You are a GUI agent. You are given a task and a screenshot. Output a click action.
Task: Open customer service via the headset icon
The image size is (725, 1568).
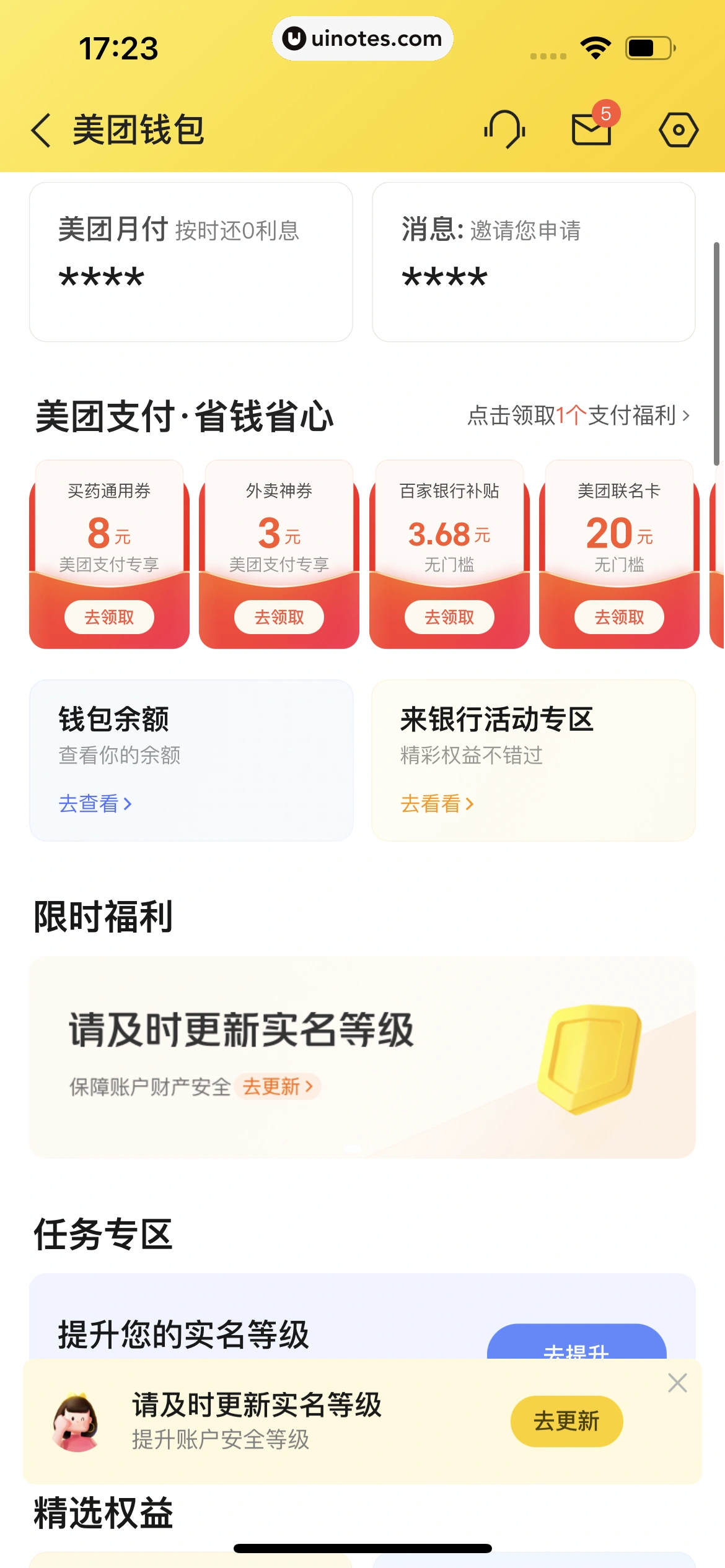tap(503, 129)
